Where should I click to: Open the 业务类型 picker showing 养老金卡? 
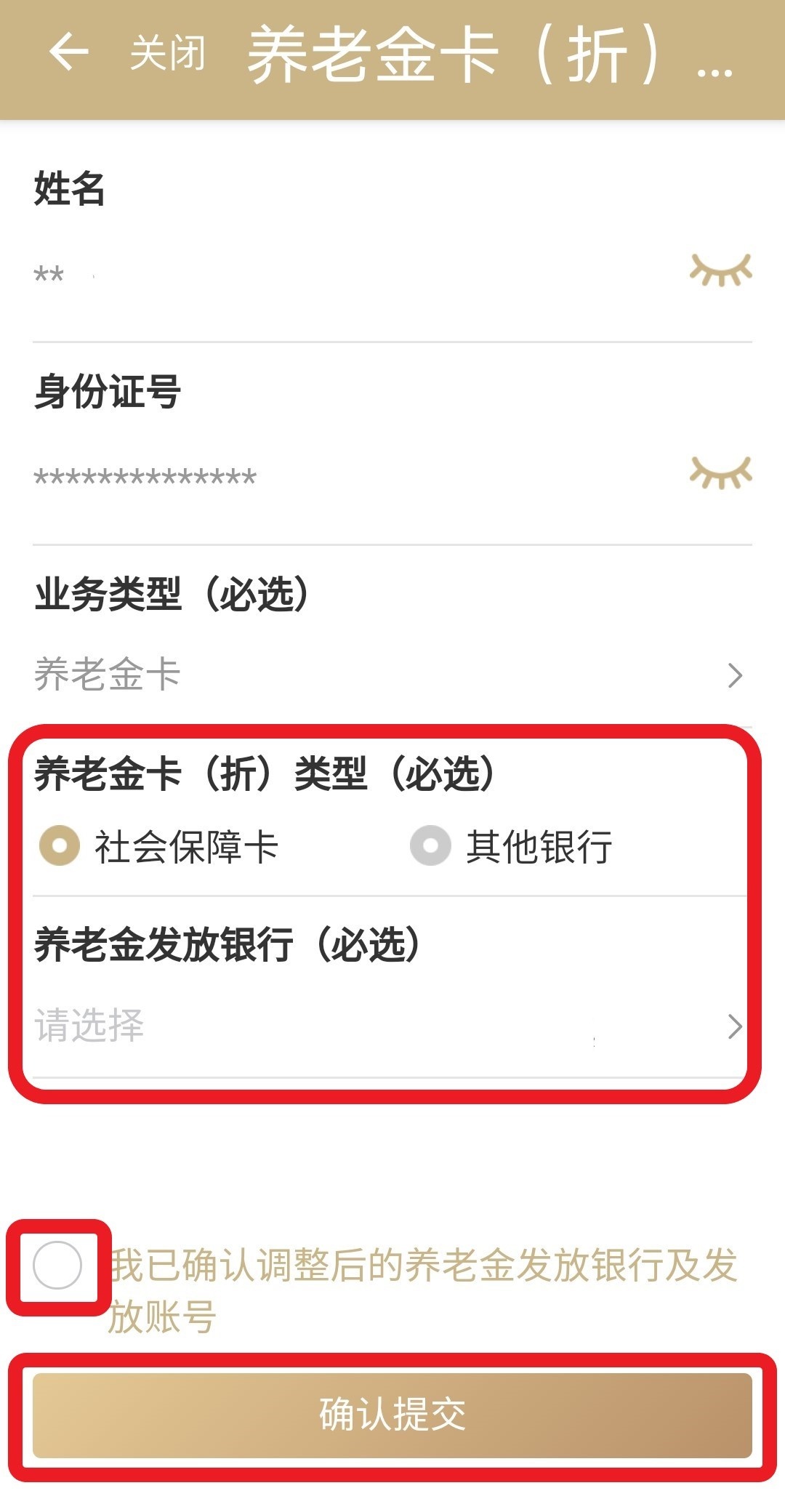point(392,675)
